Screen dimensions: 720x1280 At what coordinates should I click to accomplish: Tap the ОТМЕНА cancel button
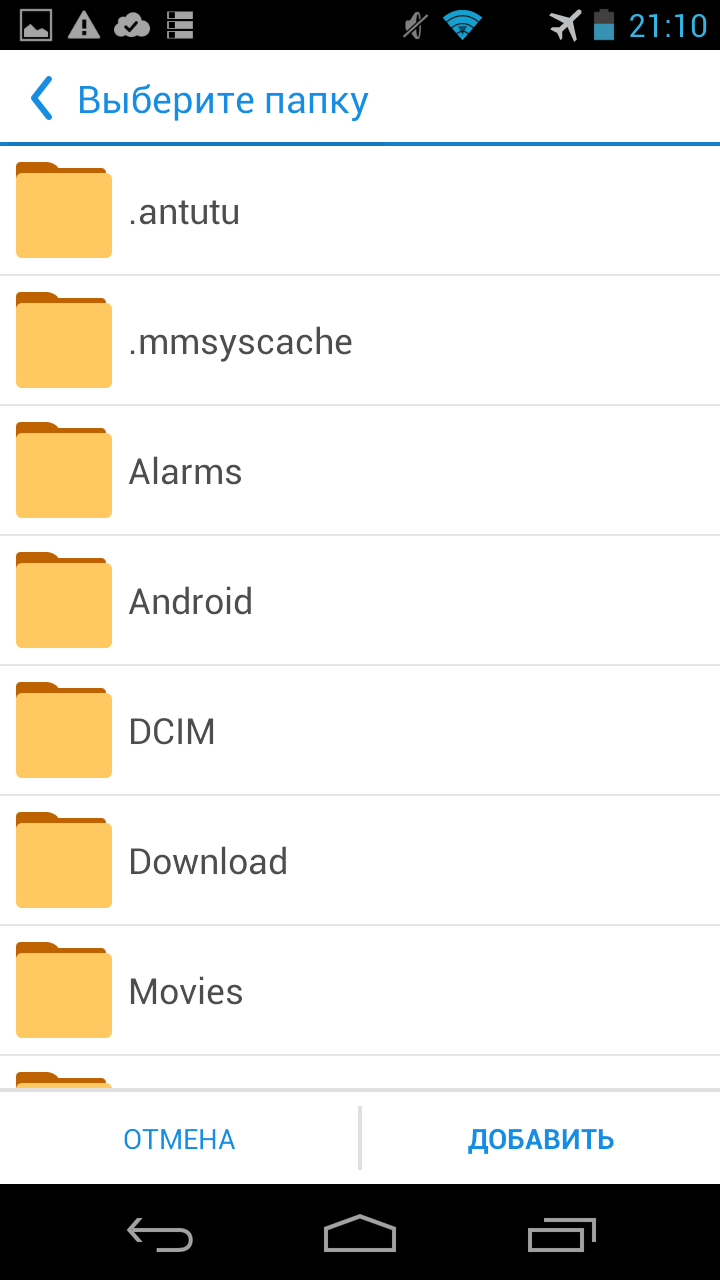(179, 1138)
